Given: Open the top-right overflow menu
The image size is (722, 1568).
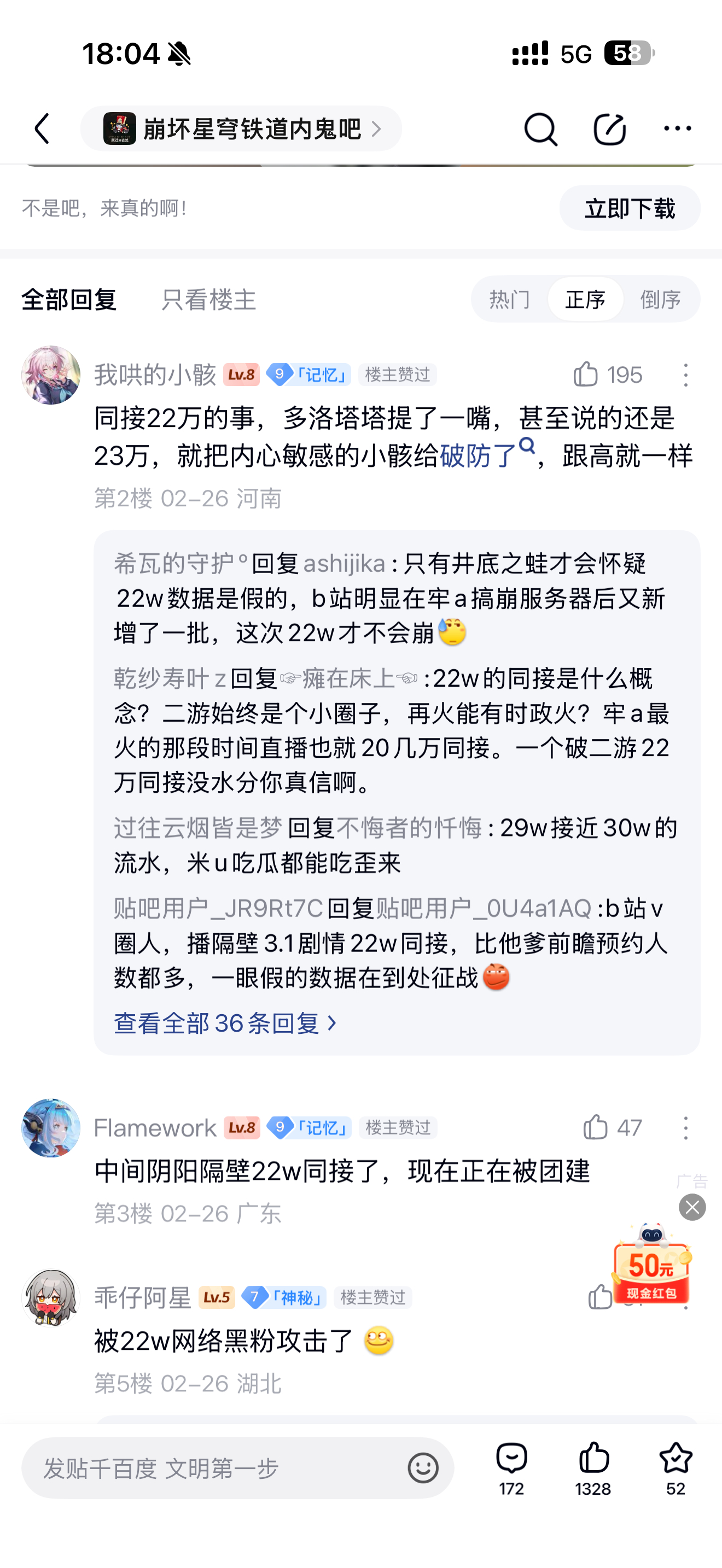Looking at the screenshot, I should pyautogui.click(x=678, y=128).
